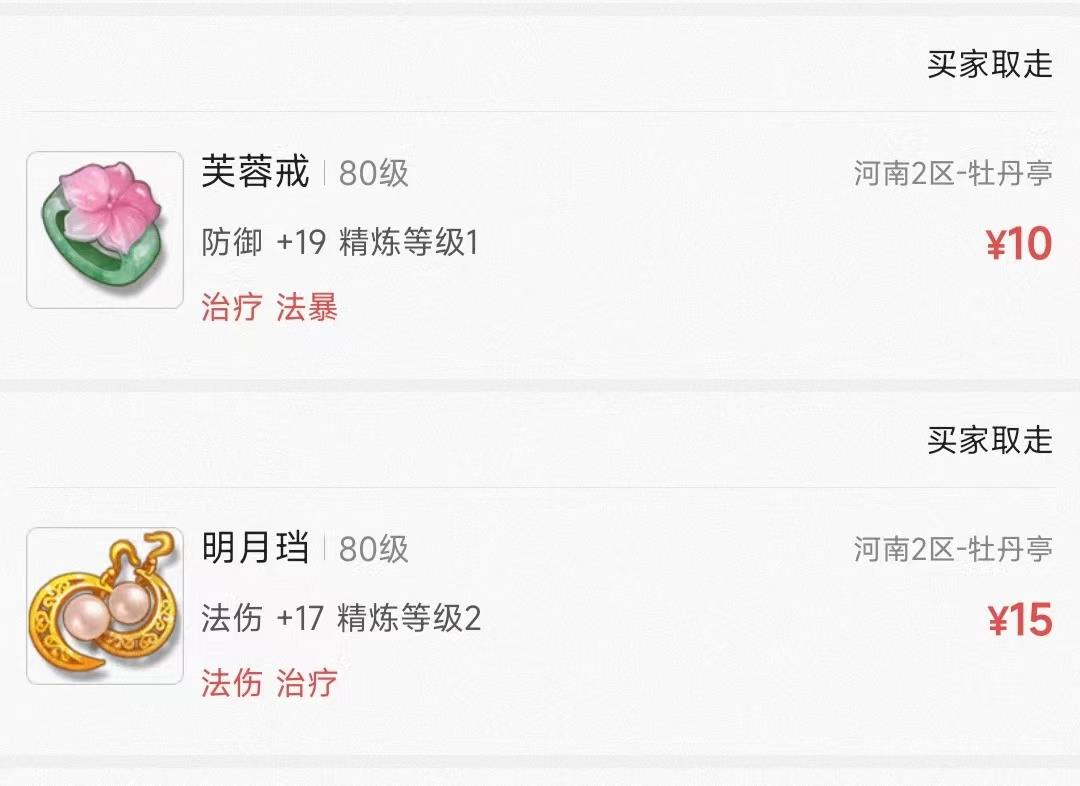This screenshot has height=786, width=1080.
Task: Open the 明月珰 80级 order card
Action: 540,573
